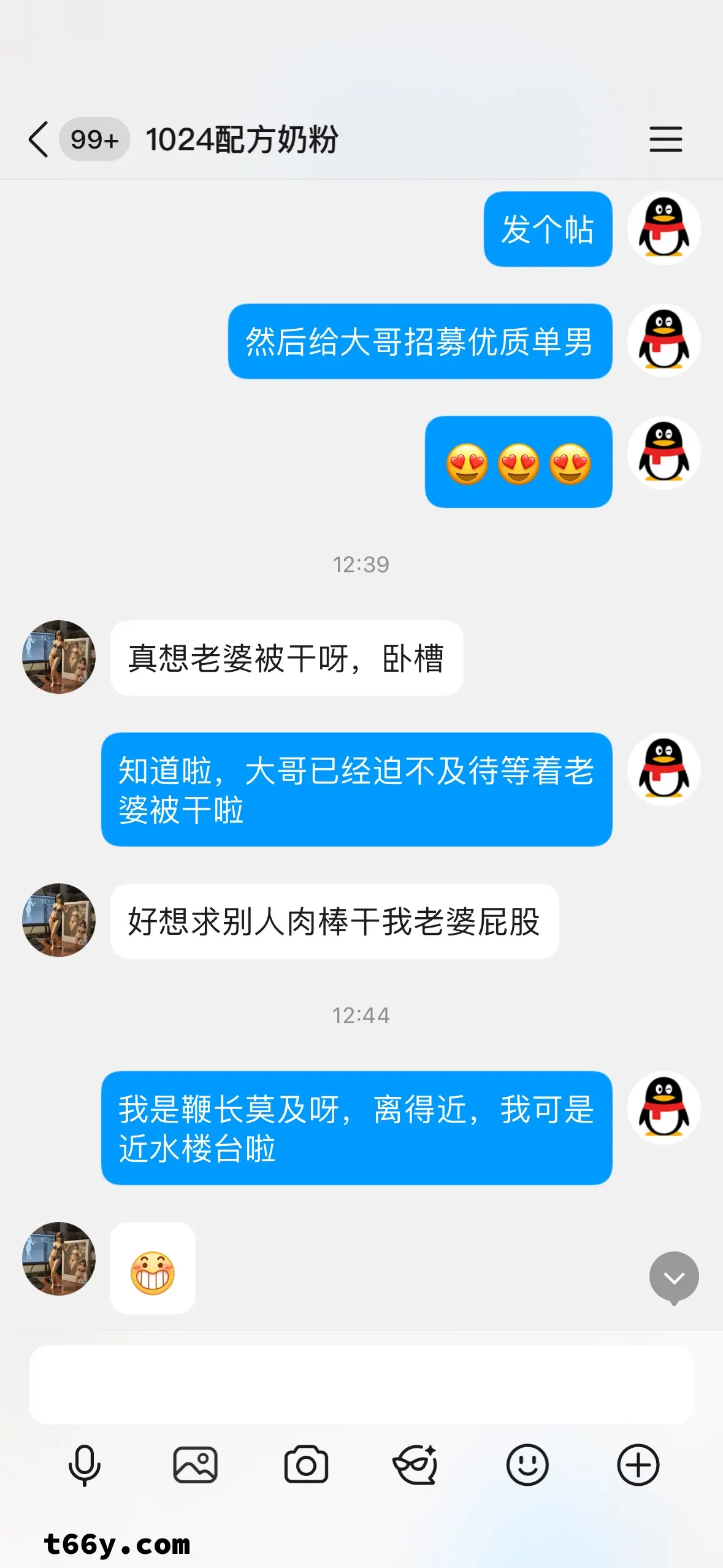The width and height of the screenshot is (723, 1568).
Task: Record a voice message with the microphone
Action: (x=84, y=1466)
